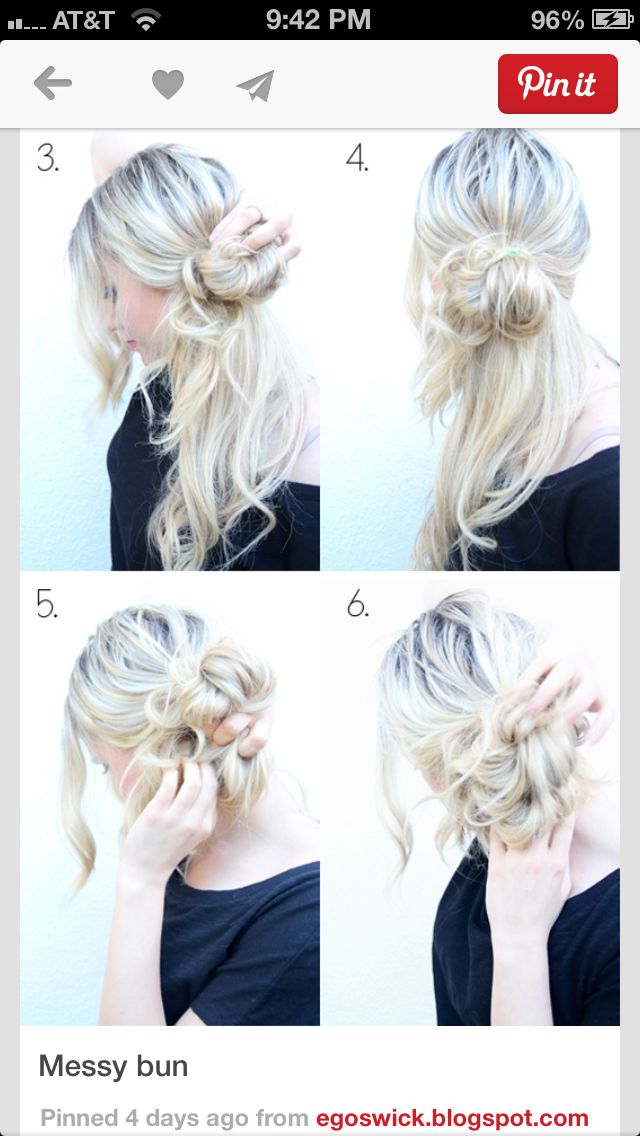Like this pin with the heart

coord(167,85)
